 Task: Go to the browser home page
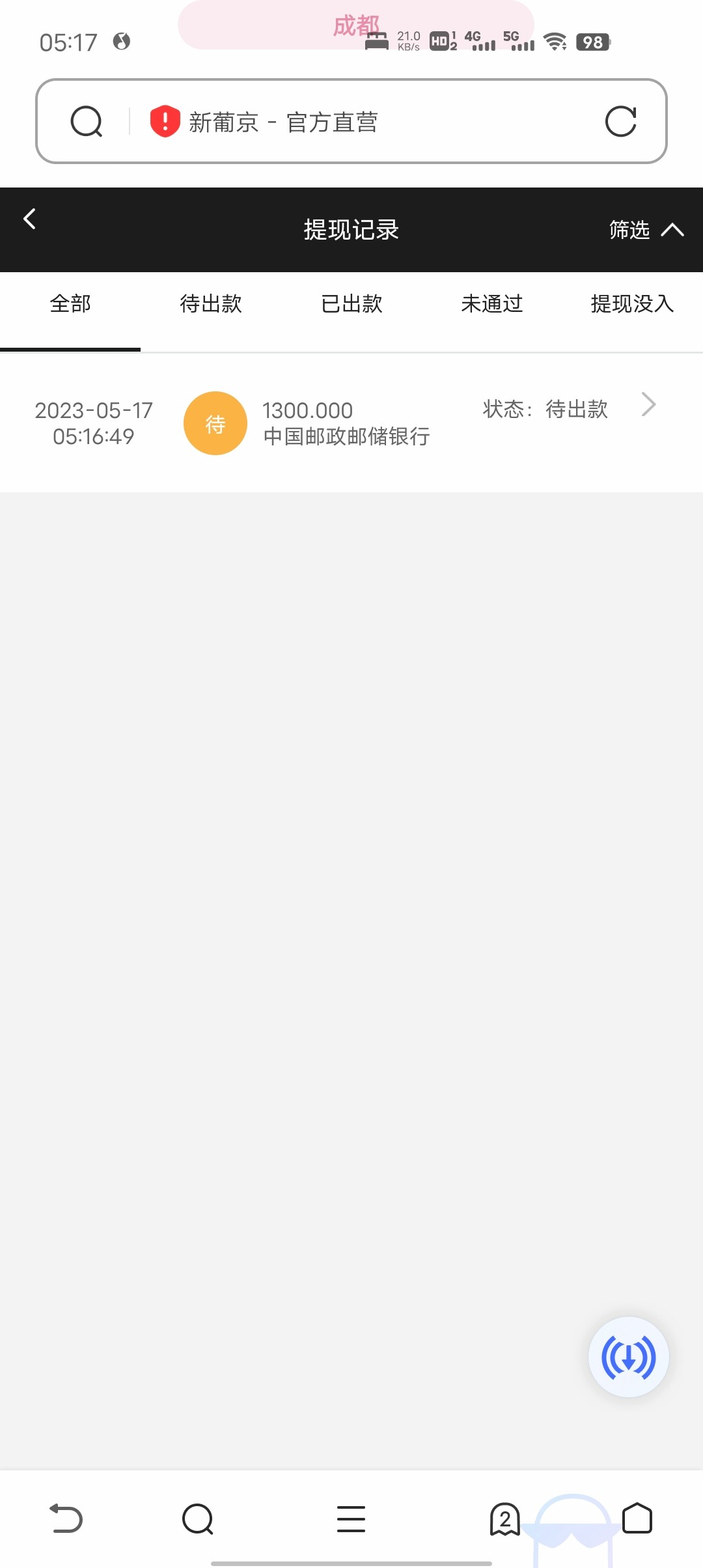[637, 1519]
